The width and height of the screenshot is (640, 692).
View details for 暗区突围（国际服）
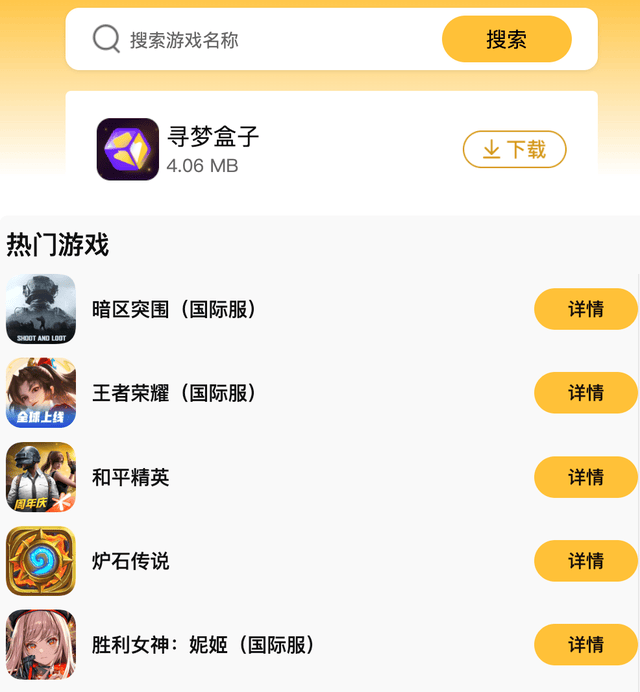(585, 309)
